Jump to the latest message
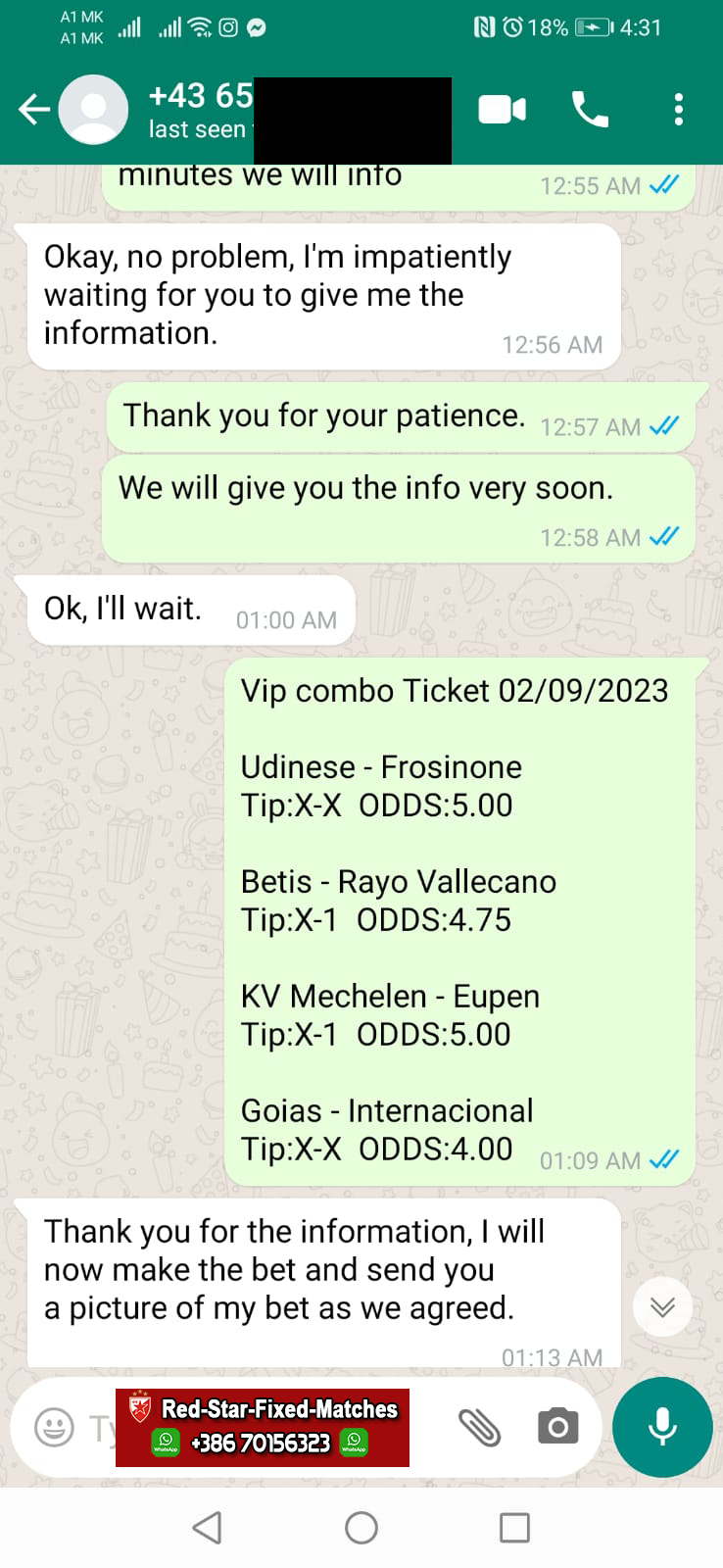The width and height of the screenshot is (723, 1568). click(662, 1306)
